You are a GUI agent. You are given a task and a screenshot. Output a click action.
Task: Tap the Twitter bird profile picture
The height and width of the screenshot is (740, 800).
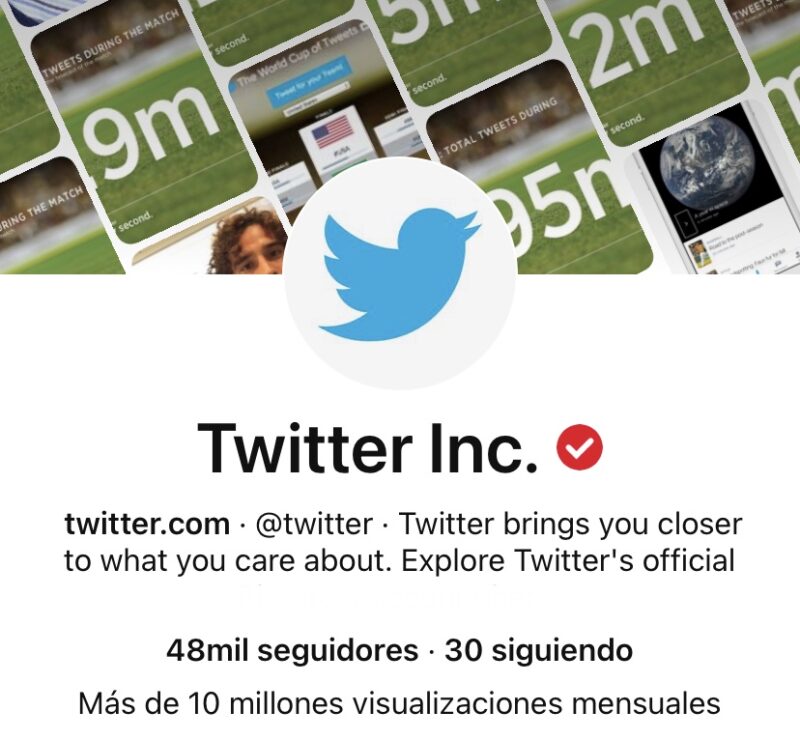400,272
